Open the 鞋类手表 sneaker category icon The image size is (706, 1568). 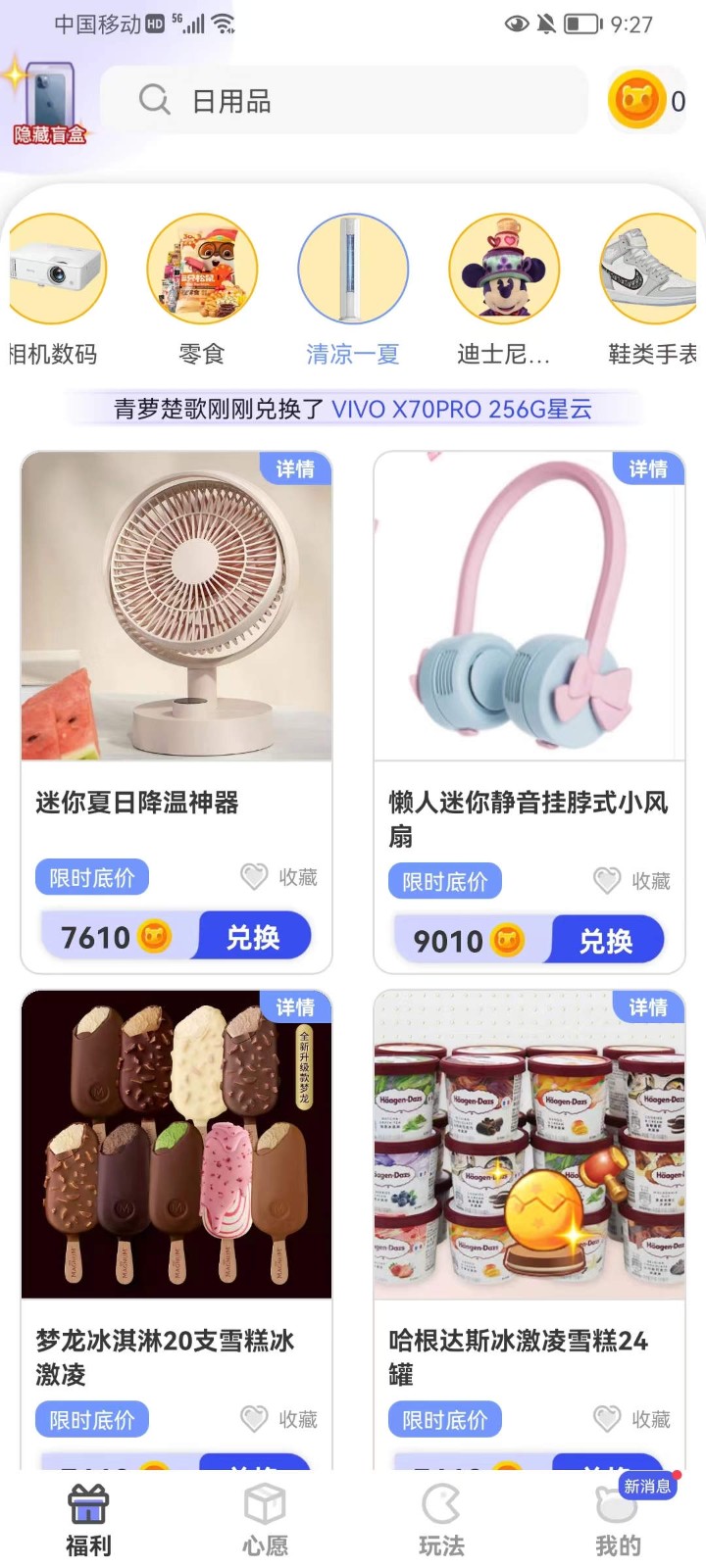652,269
